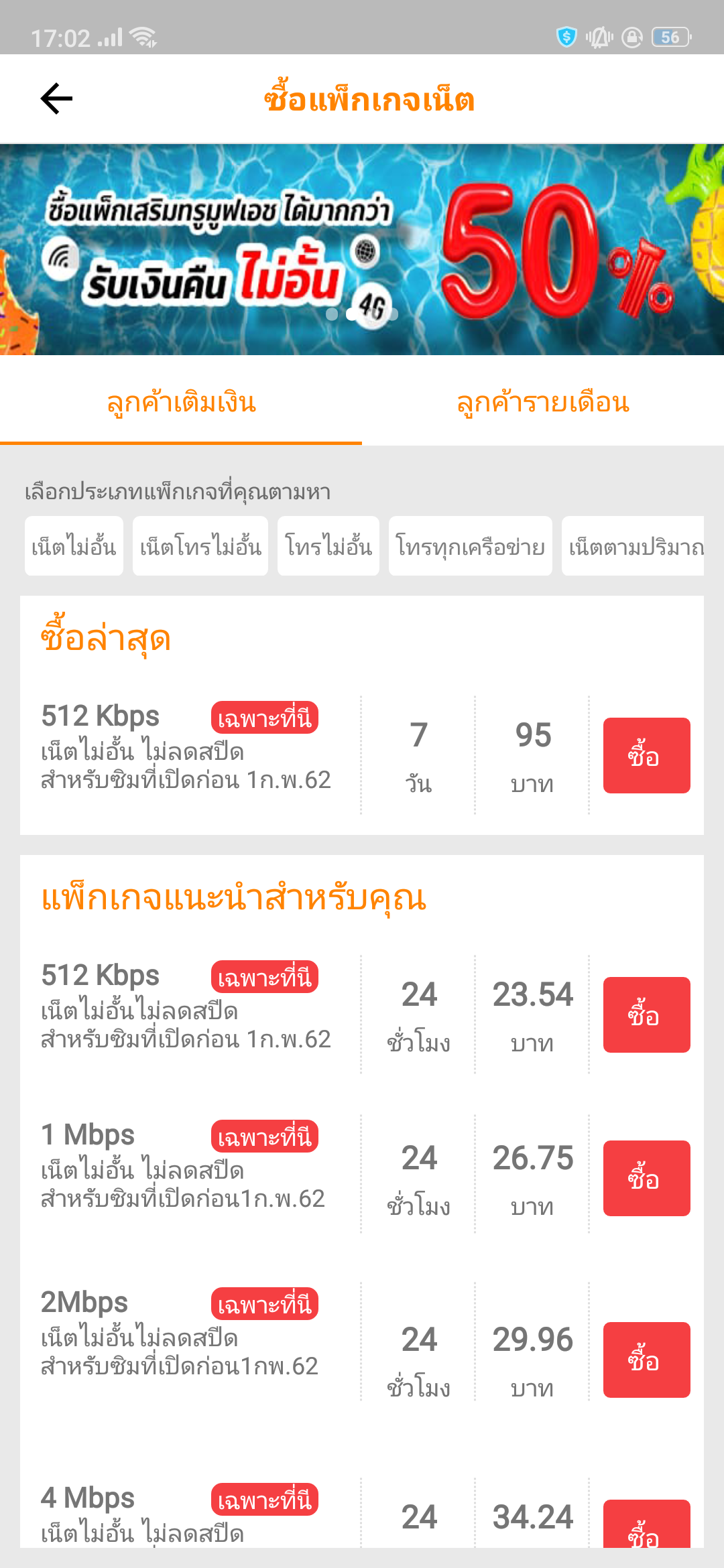The height and width of the screenshot is (1568, 724).
Task: Select the เน็ตไม่อั้น filter chip
Action: tap(74, 546)
